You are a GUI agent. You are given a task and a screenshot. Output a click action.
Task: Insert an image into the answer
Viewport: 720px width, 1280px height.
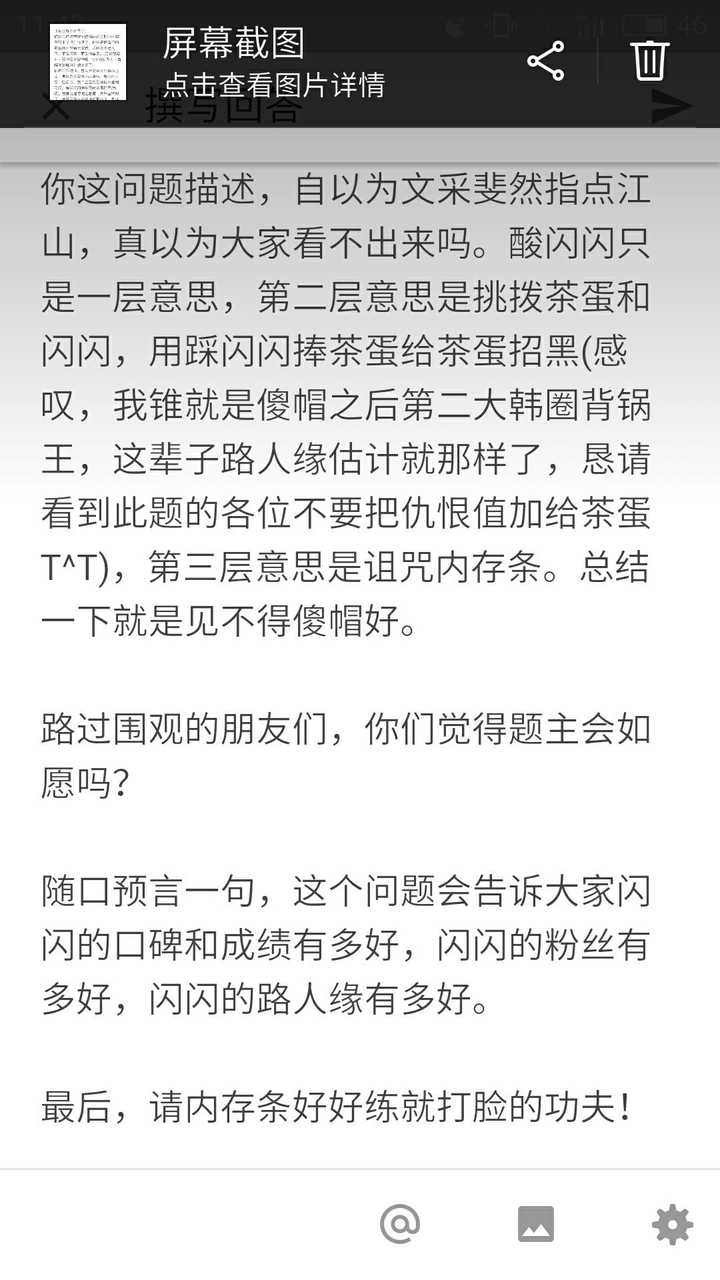[536, 1223]
